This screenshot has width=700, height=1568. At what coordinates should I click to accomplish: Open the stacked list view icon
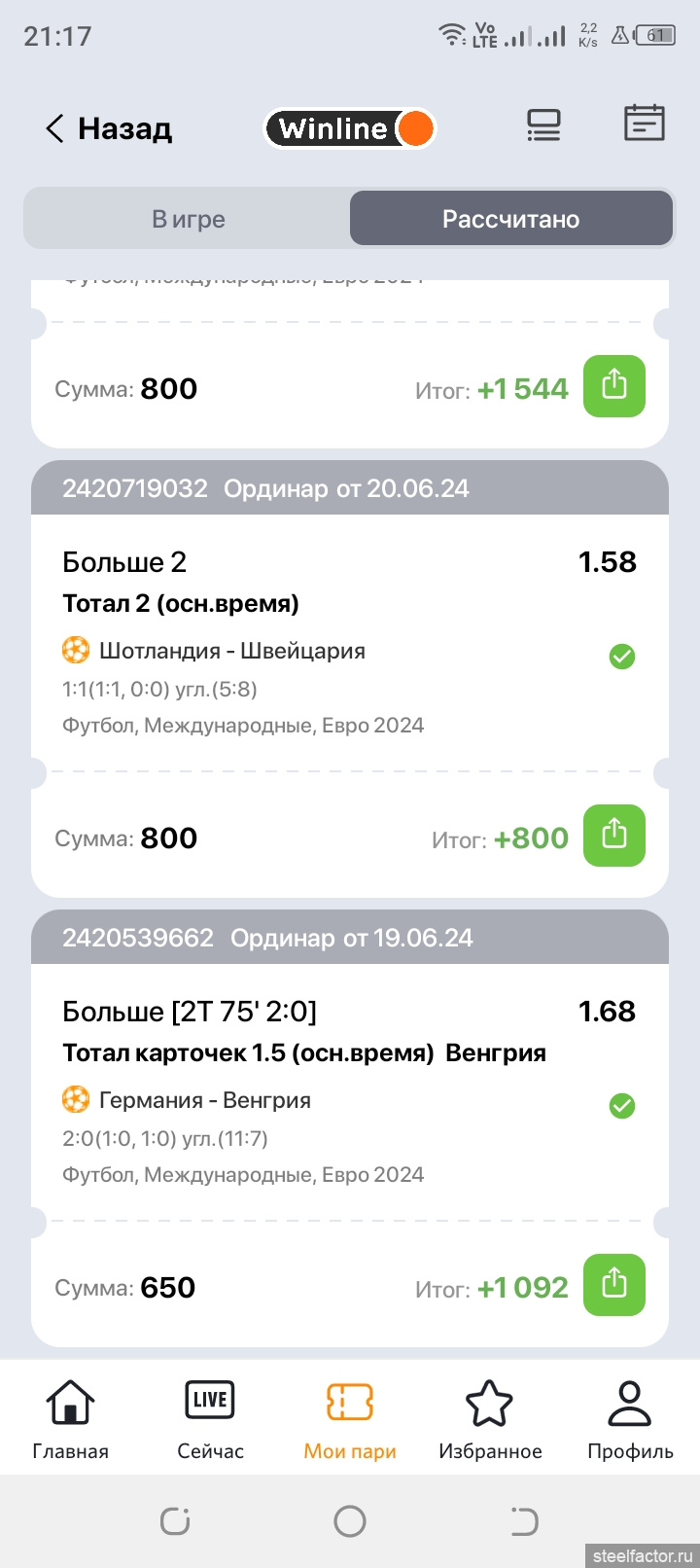(543, 125)
